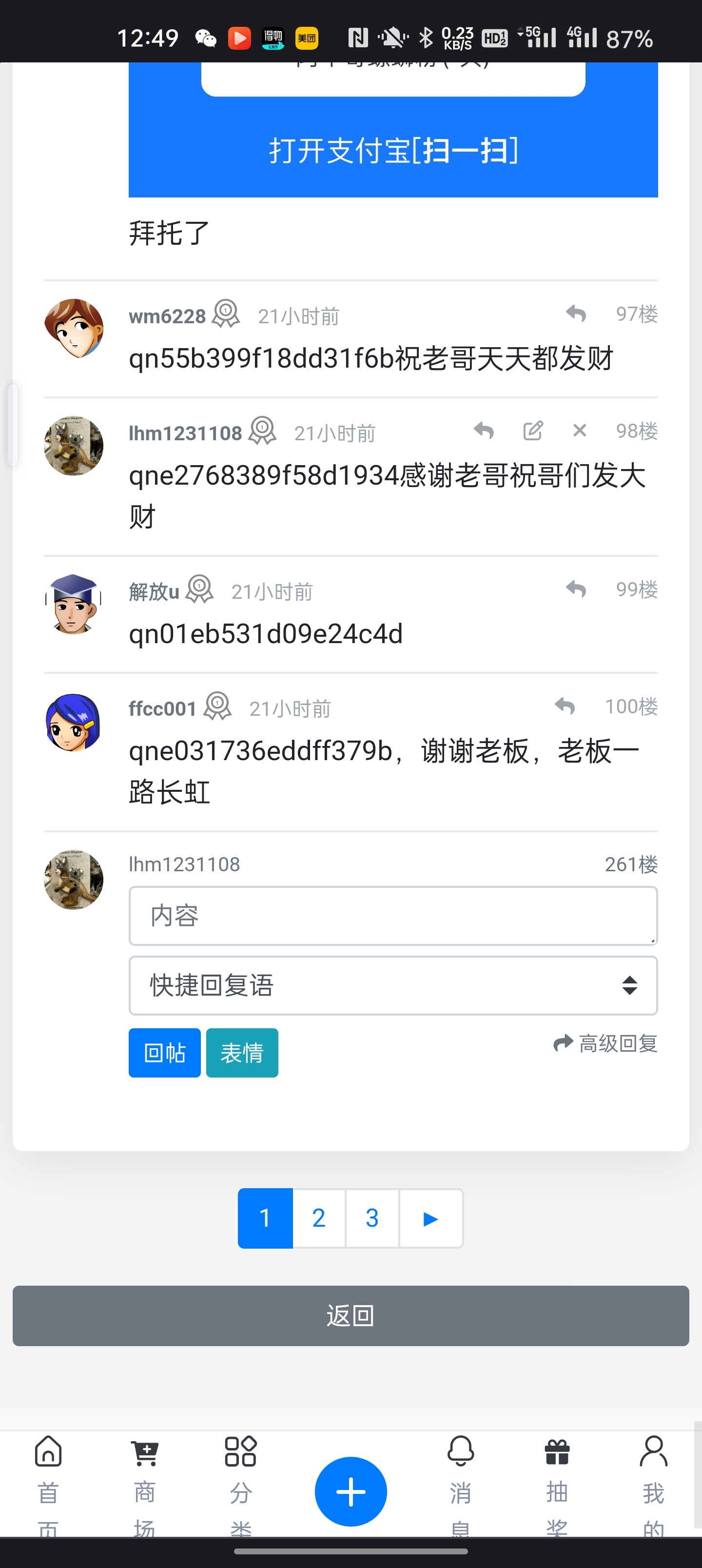Screen dimensions: 702x1568
Task: Submit reply with the 回帖 button
Action: pos(164,1053)
